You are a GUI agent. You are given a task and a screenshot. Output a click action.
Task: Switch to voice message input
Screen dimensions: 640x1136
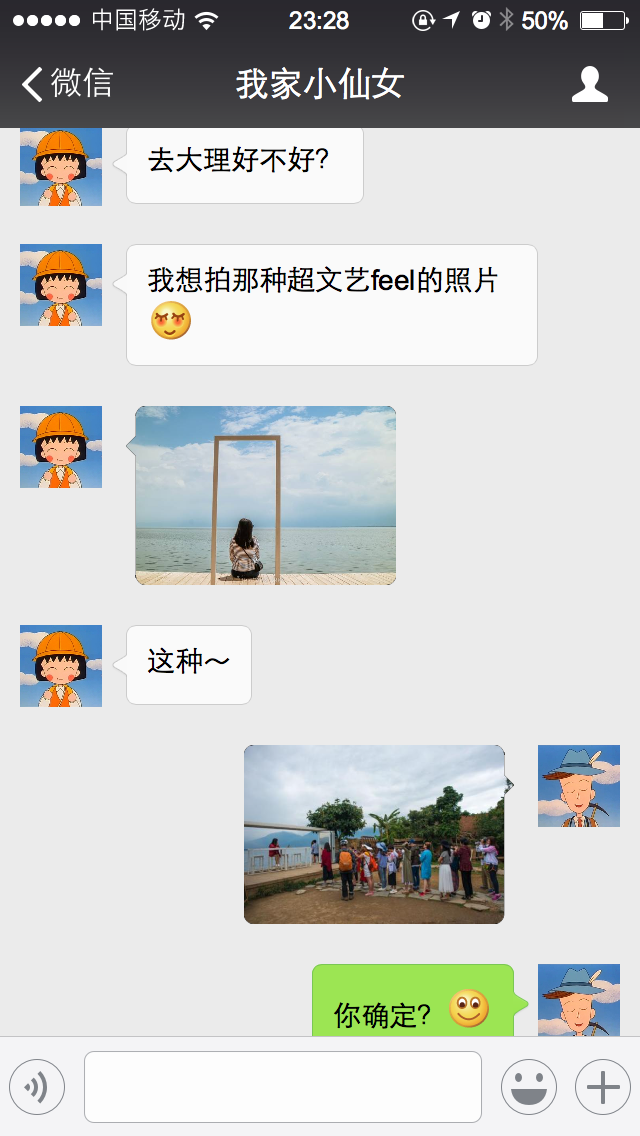[37, 1087]
